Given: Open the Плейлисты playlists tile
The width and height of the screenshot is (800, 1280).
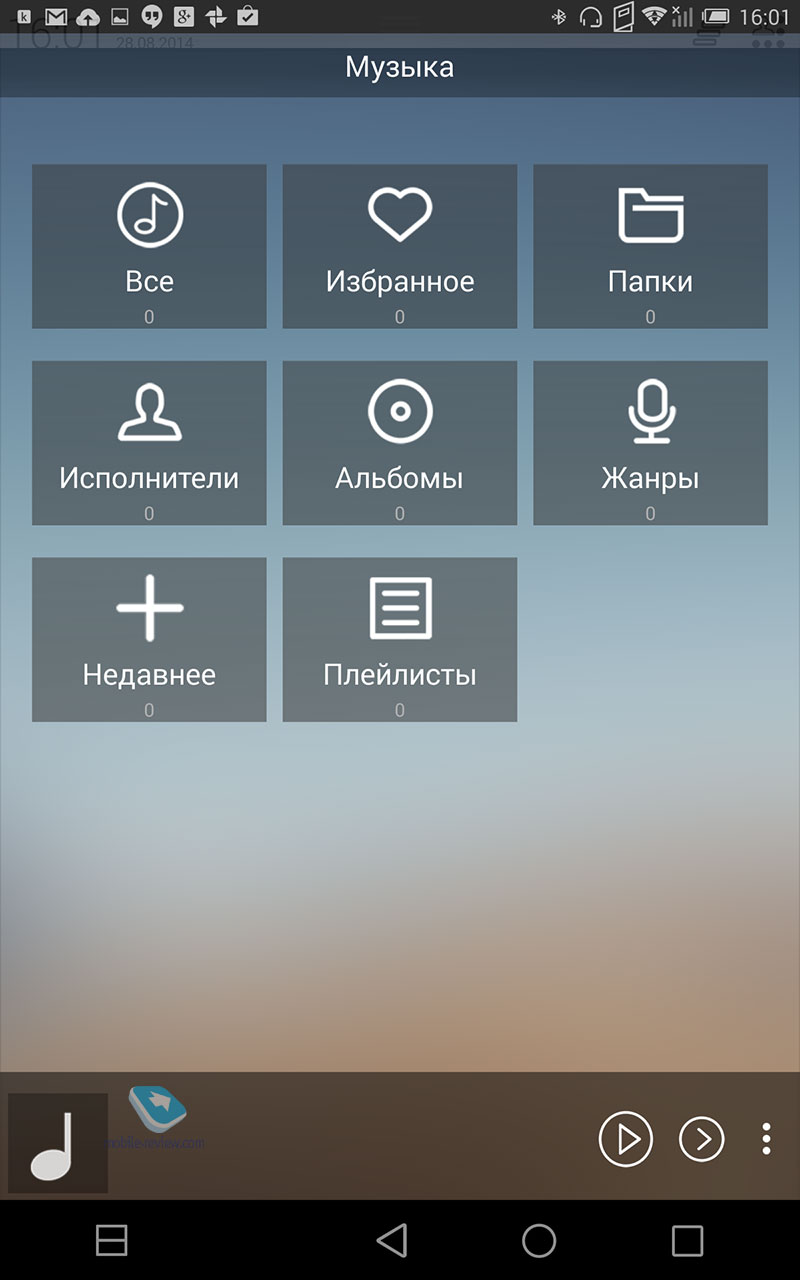Looking at the screenshot, I should (x=399, y=640).
